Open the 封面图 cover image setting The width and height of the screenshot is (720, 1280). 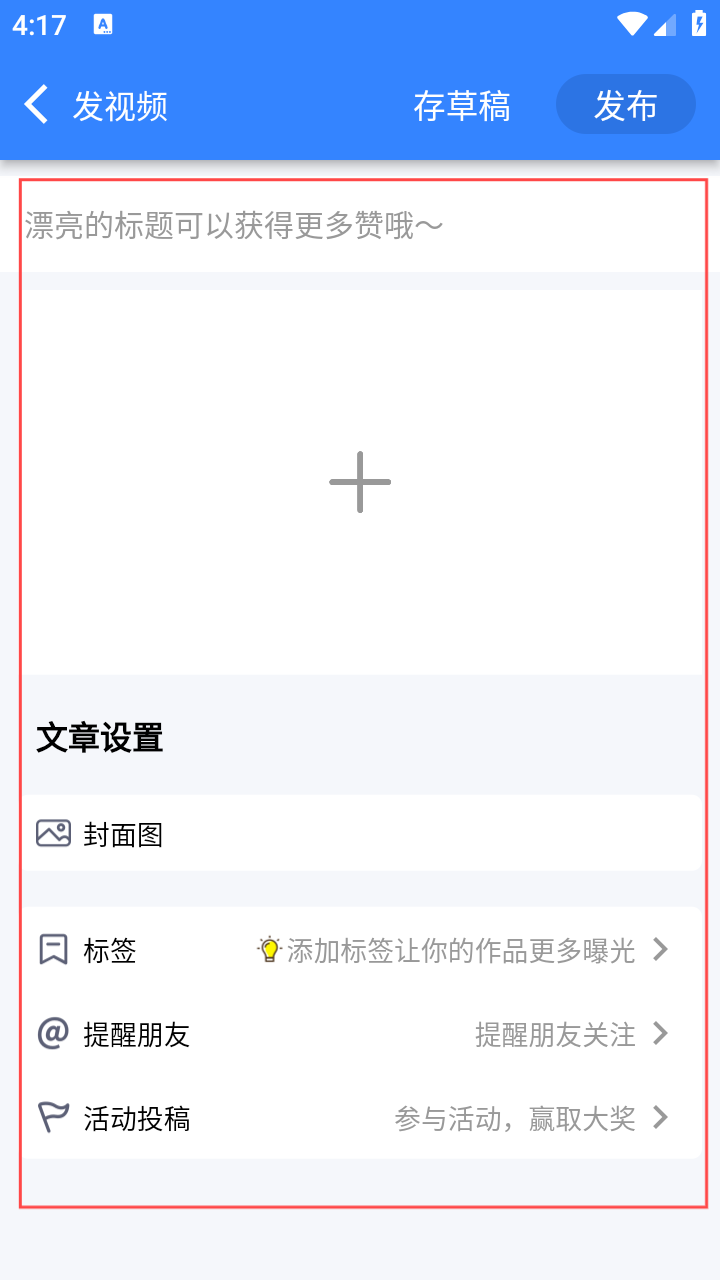[360, 834]
